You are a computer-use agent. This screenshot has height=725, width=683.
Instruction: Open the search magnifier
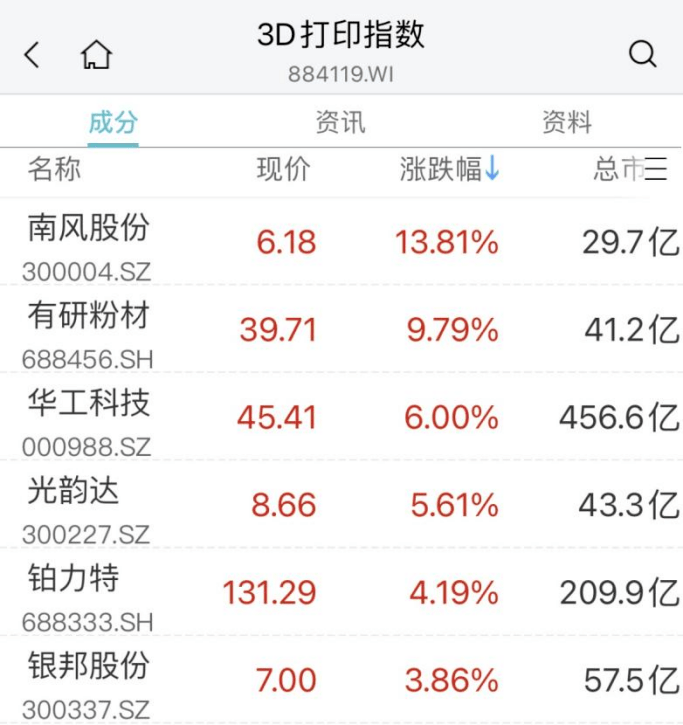click(643, 54)
